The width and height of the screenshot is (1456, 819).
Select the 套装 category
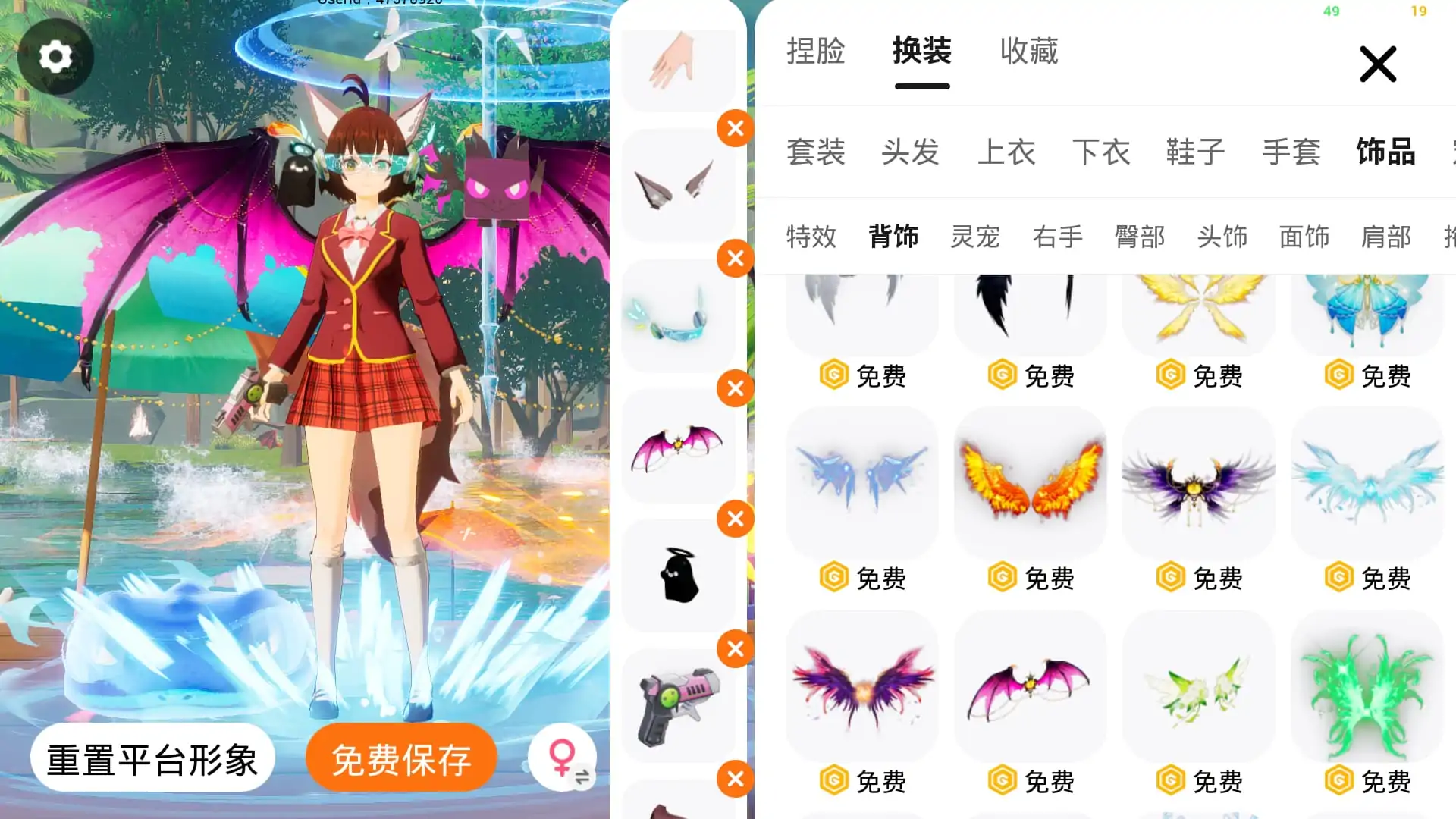(x=815, y=152)
